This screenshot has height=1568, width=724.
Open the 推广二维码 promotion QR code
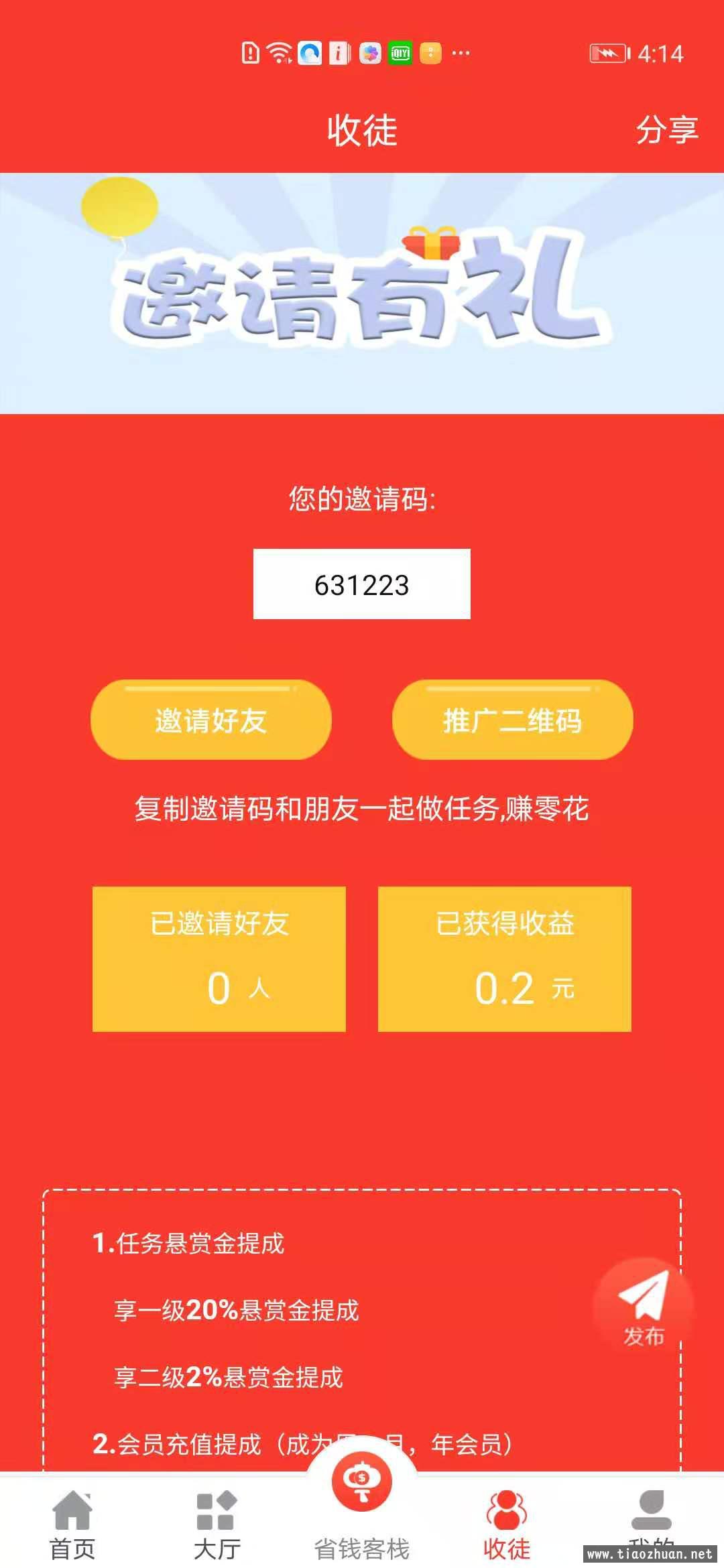tap(512, 720)
